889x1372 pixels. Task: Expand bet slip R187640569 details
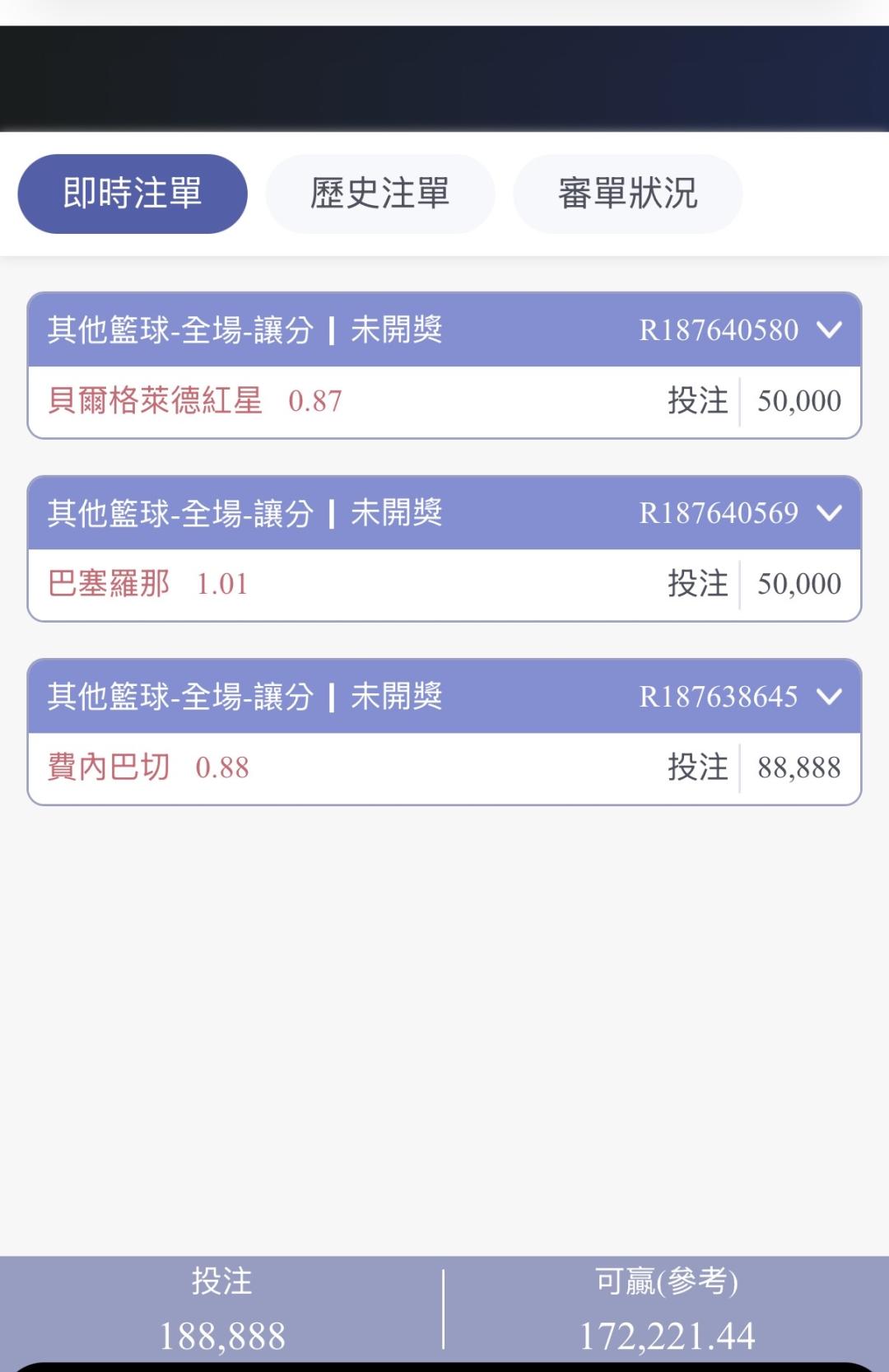point(829,513)
